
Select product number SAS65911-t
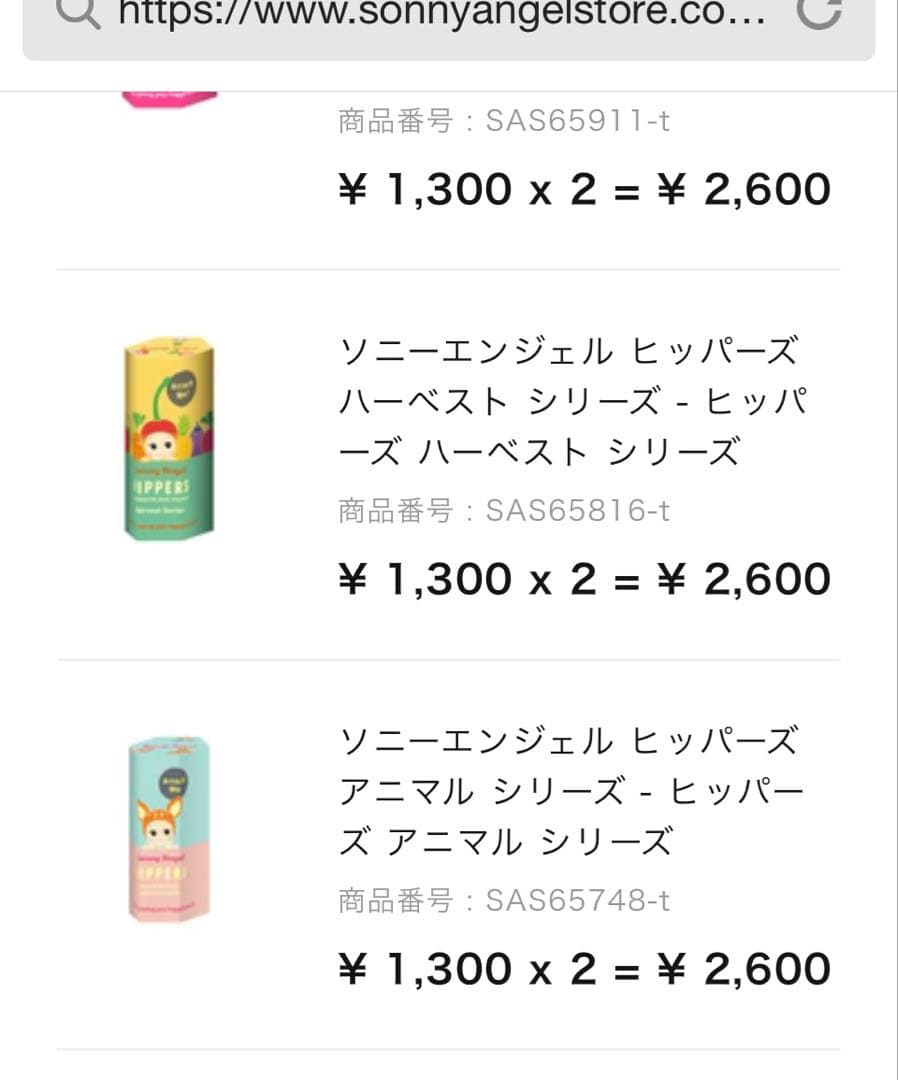[x=580, y=121]
